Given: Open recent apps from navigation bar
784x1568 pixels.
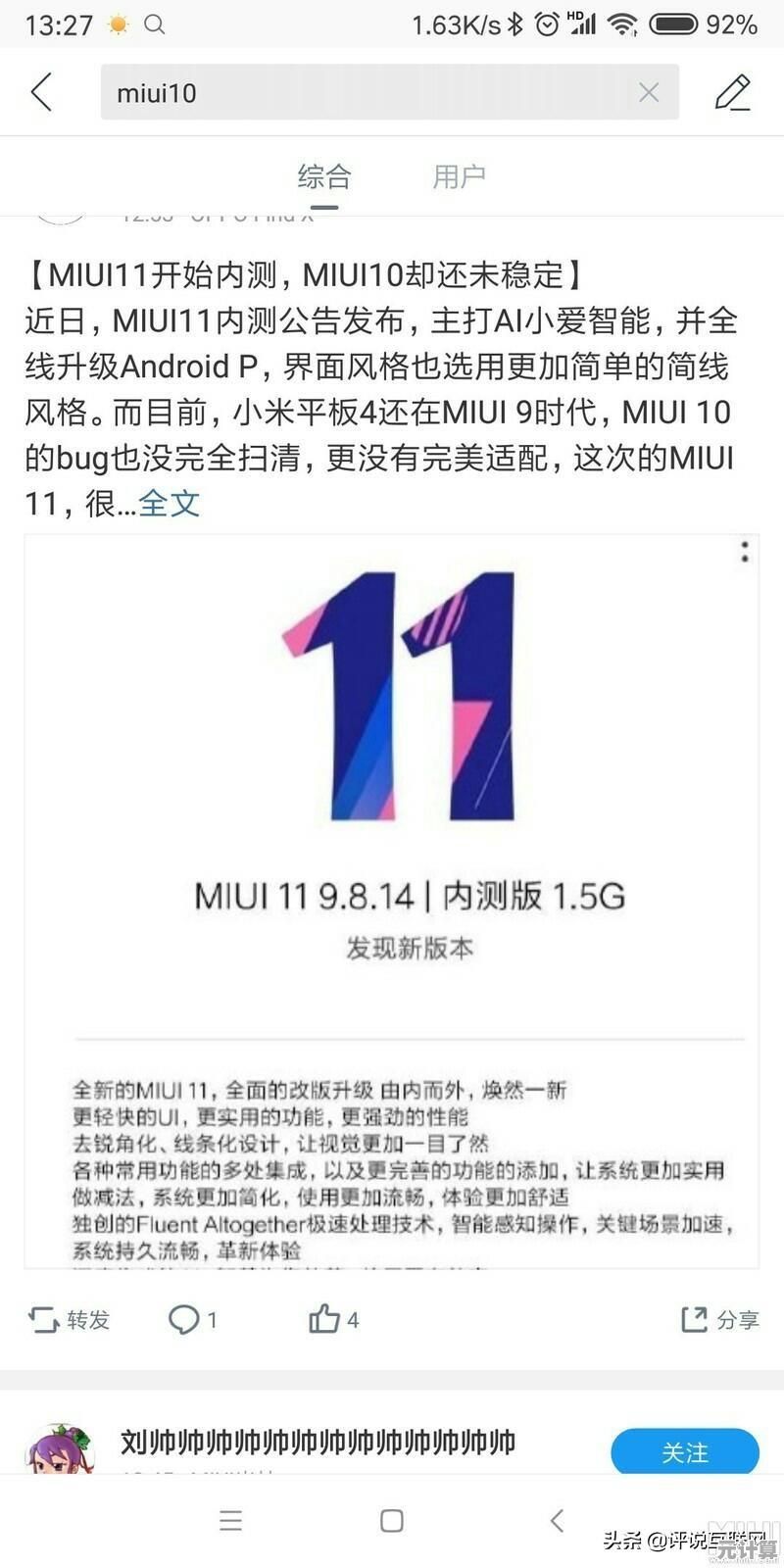Looking at the screenshot, I should 231,1521.
